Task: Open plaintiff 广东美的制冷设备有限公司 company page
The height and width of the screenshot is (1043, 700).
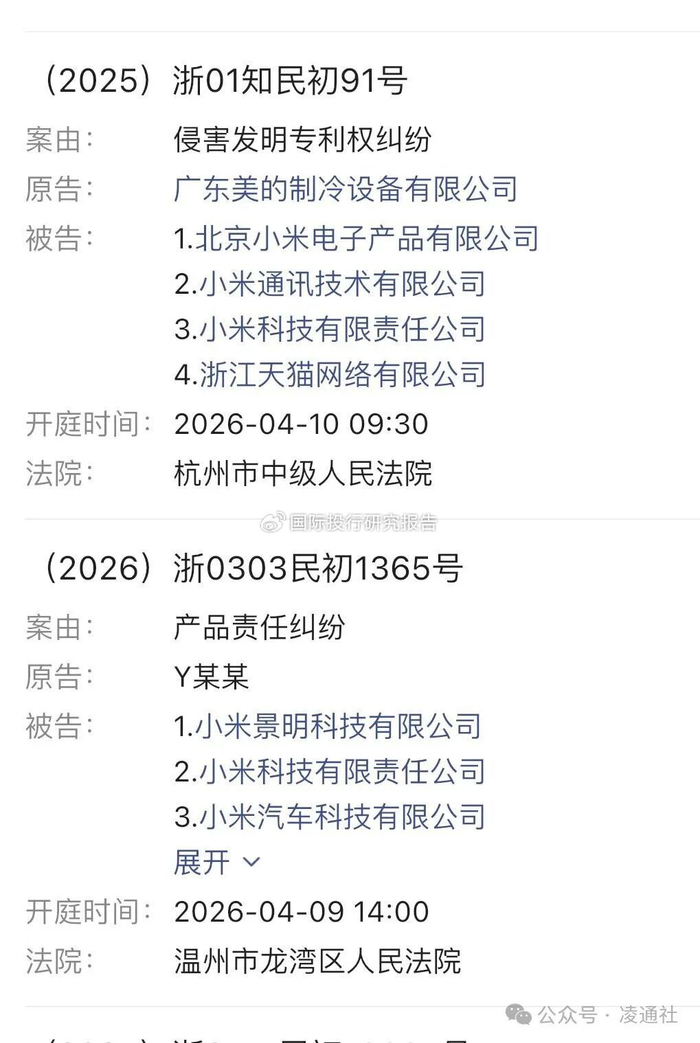Action: (346, 188)
